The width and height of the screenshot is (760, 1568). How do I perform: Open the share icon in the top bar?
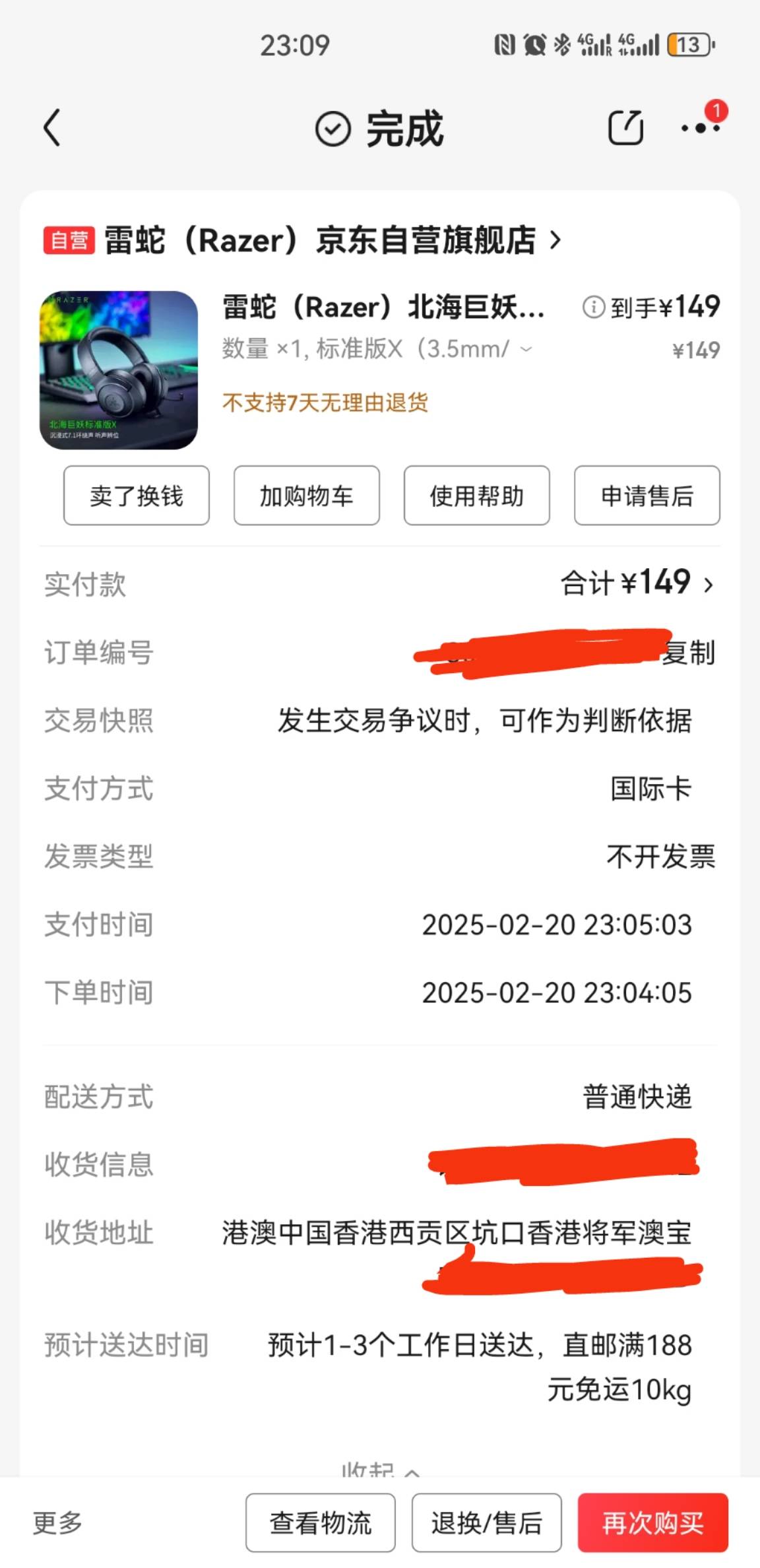(x=625, y=127)
